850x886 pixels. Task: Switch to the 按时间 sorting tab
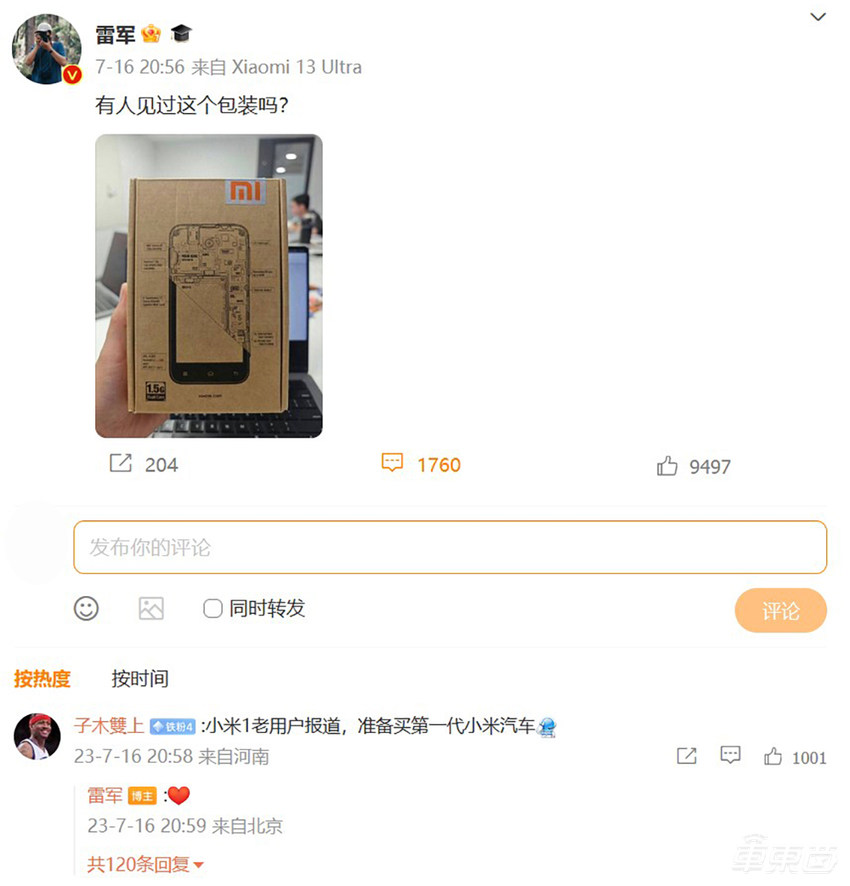(x=140, y=679)
